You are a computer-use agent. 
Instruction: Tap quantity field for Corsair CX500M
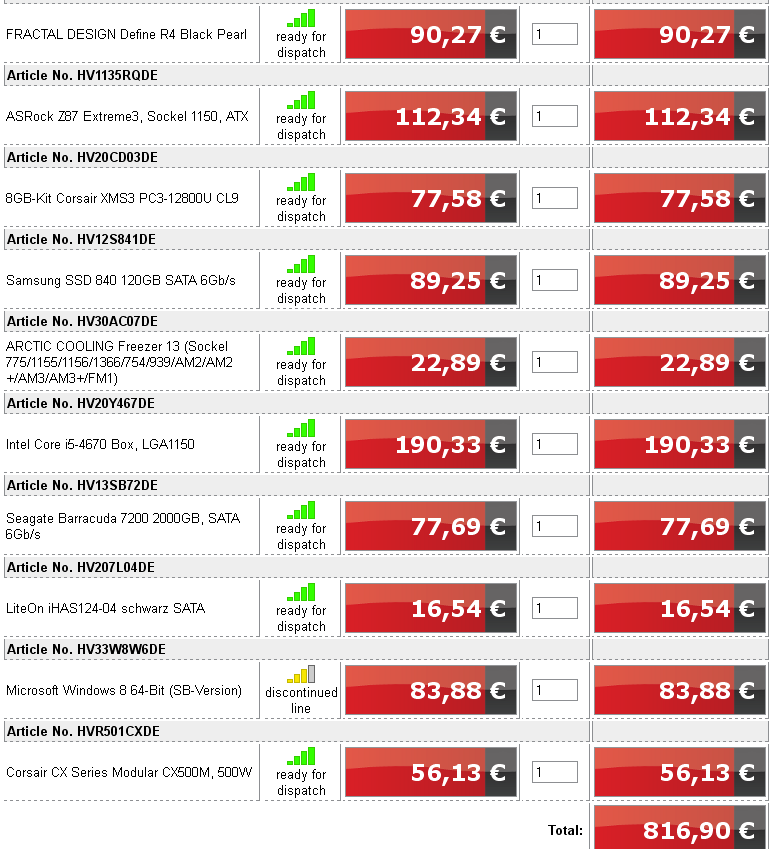554,773
